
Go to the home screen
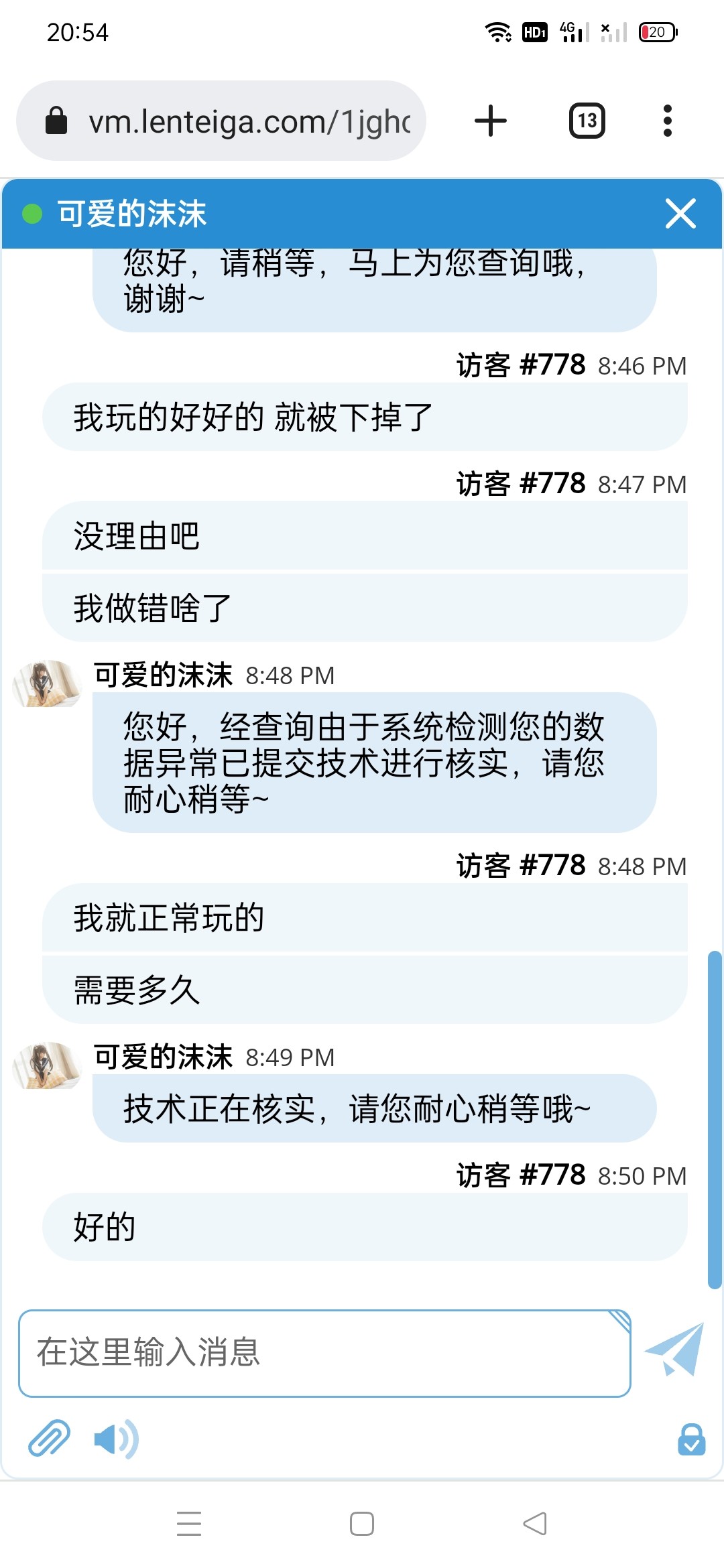point(362,1524)
